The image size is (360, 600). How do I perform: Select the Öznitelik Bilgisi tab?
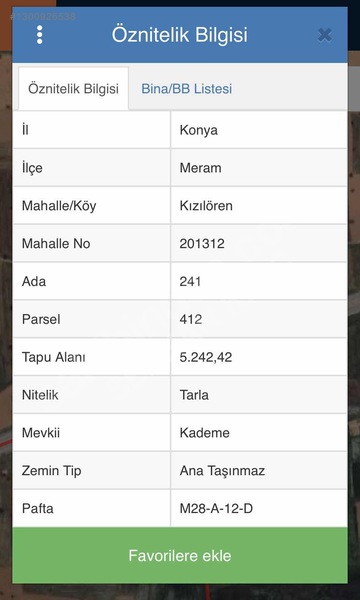[x=73, y=89]
